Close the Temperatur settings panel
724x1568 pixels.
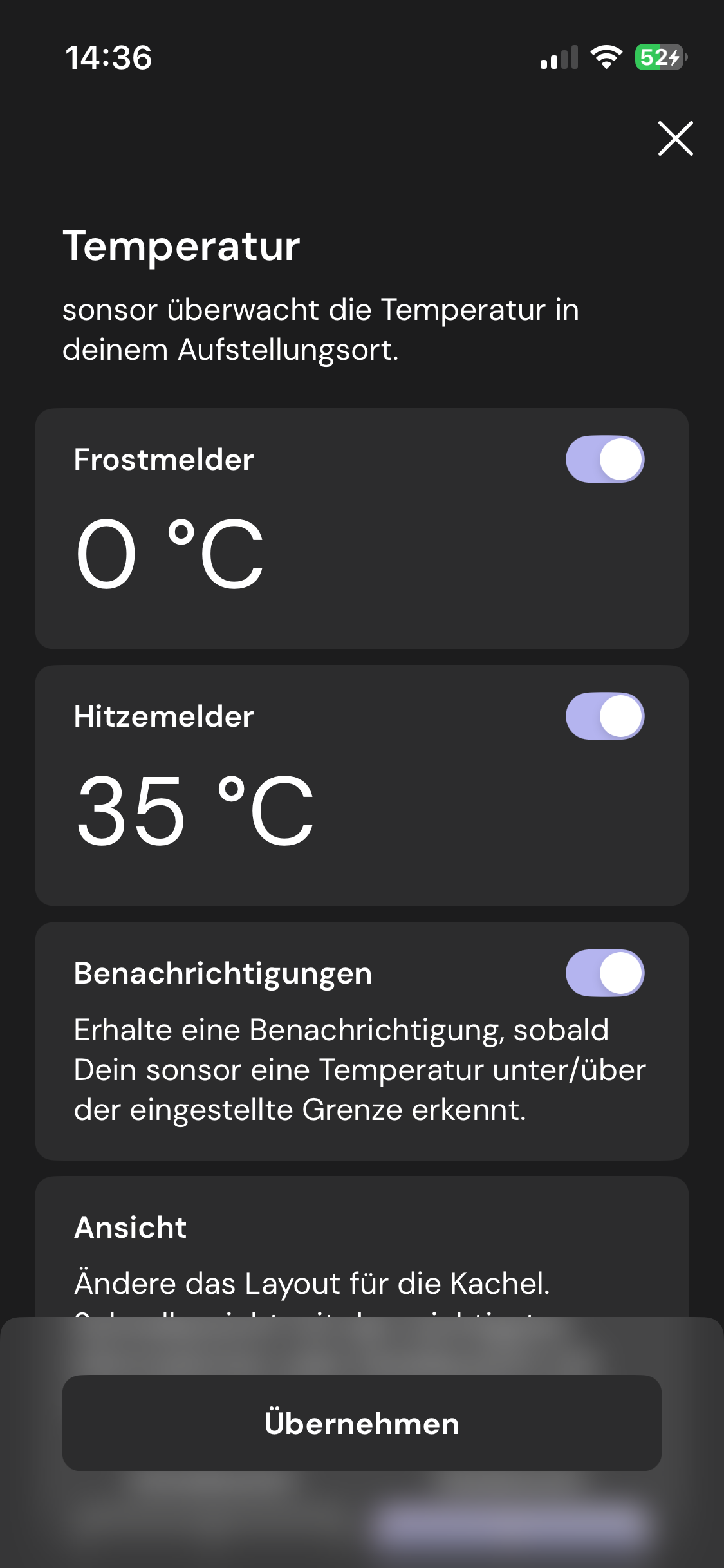674,138
